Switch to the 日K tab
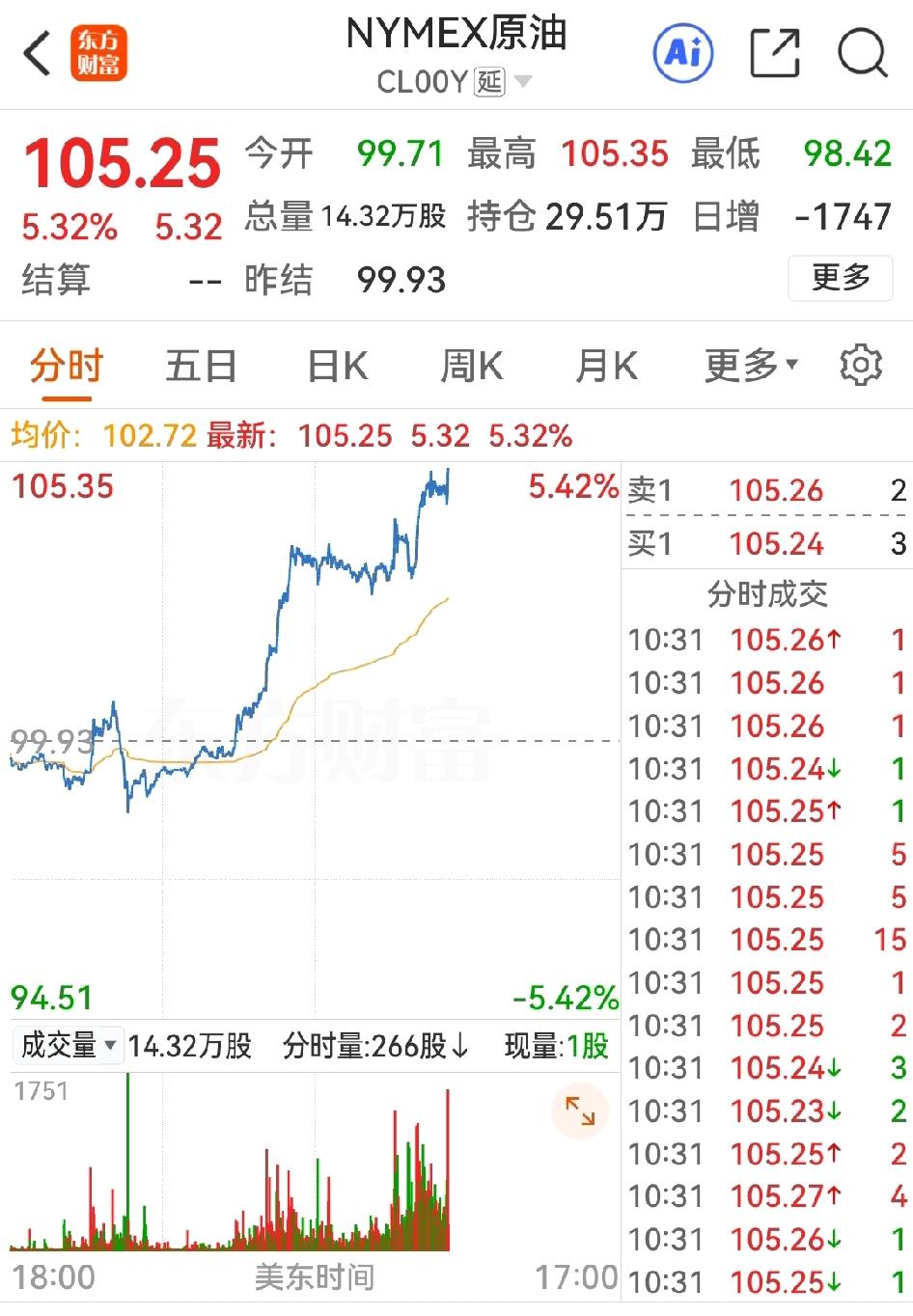 tap(335, 365)
